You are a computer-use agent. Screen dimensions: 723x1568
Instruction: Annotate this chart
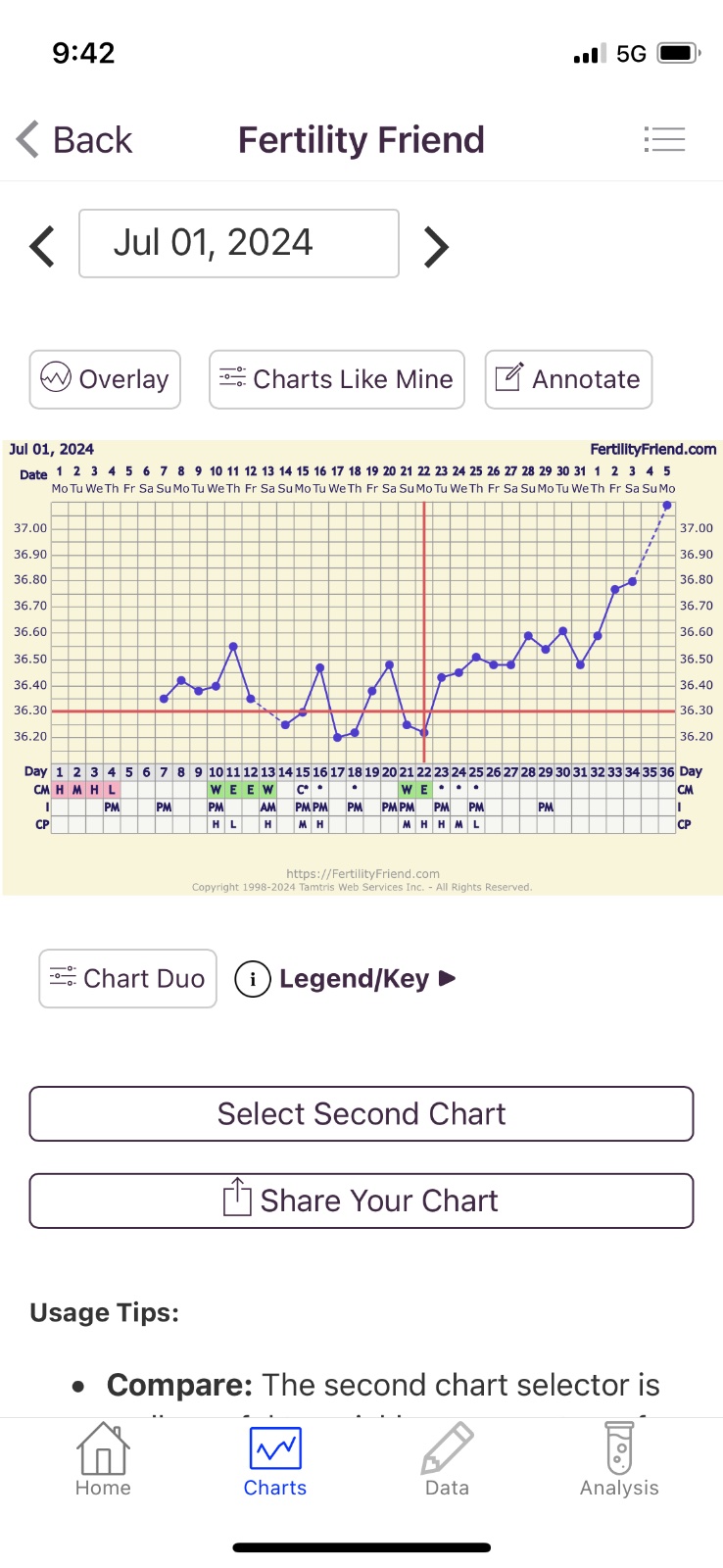click(568, 379)
